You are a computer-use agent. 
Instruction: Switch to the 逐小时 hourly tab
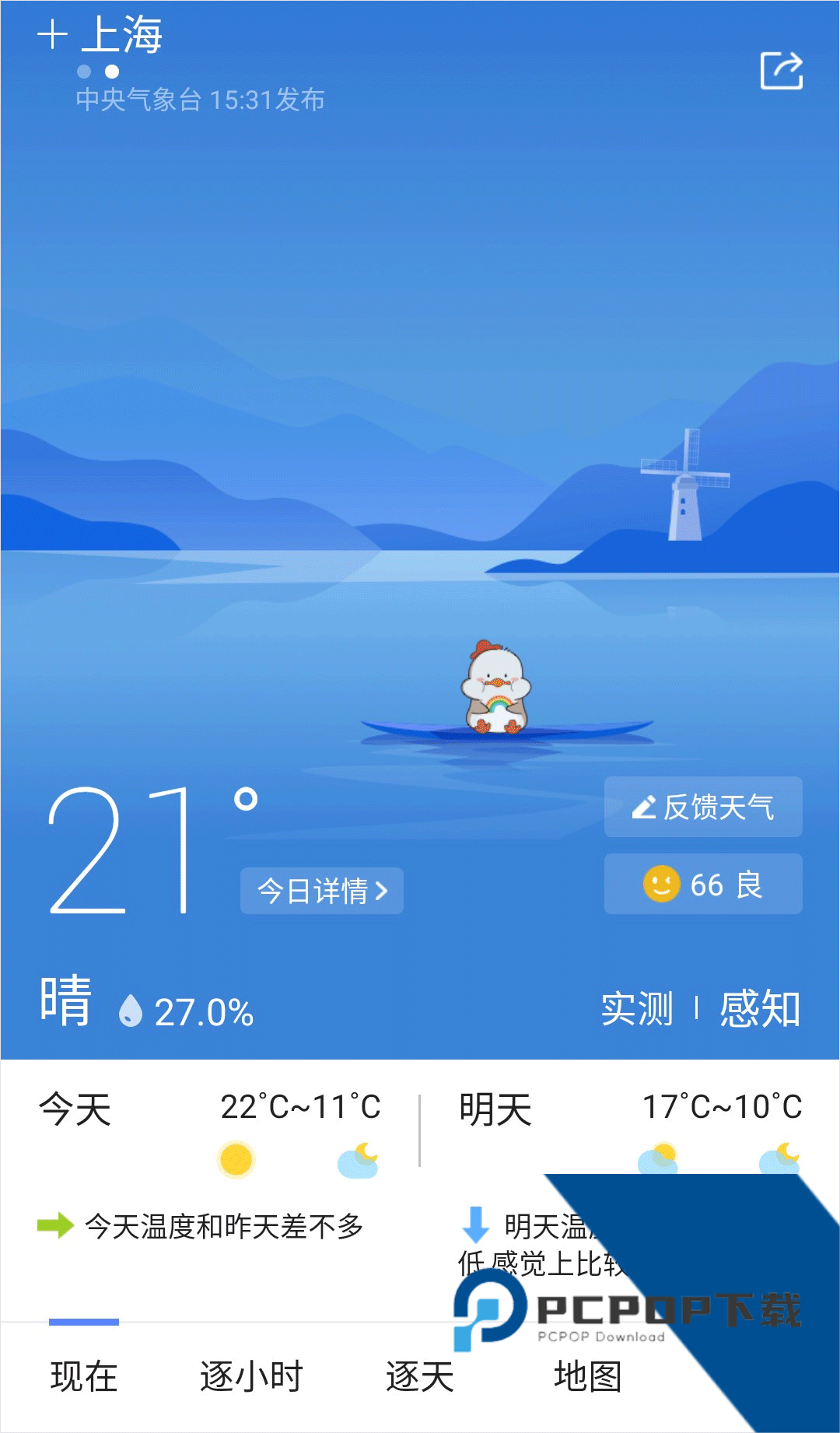pos(251,1376)
